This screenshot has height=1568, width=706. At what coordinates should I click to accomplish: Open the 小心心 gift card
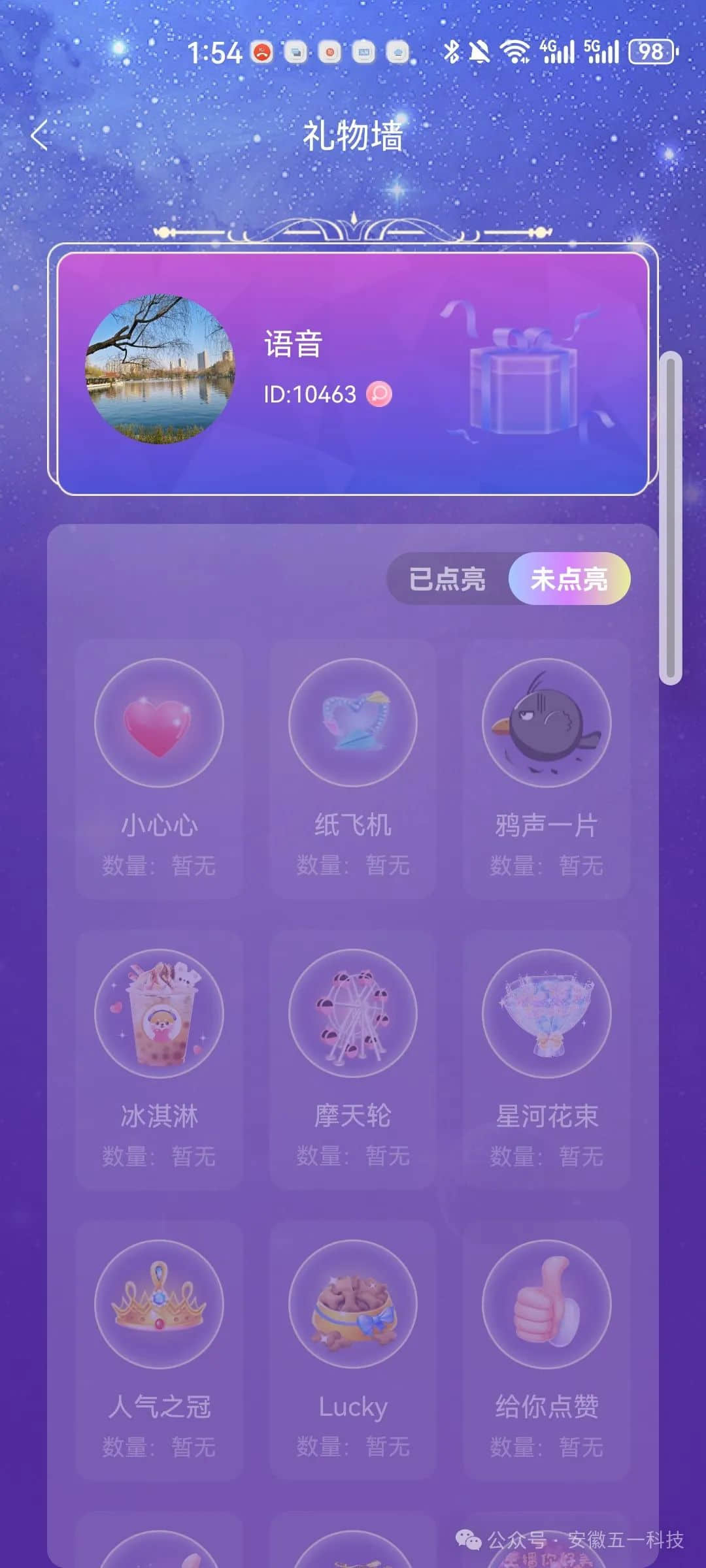(x=159, y=768)
